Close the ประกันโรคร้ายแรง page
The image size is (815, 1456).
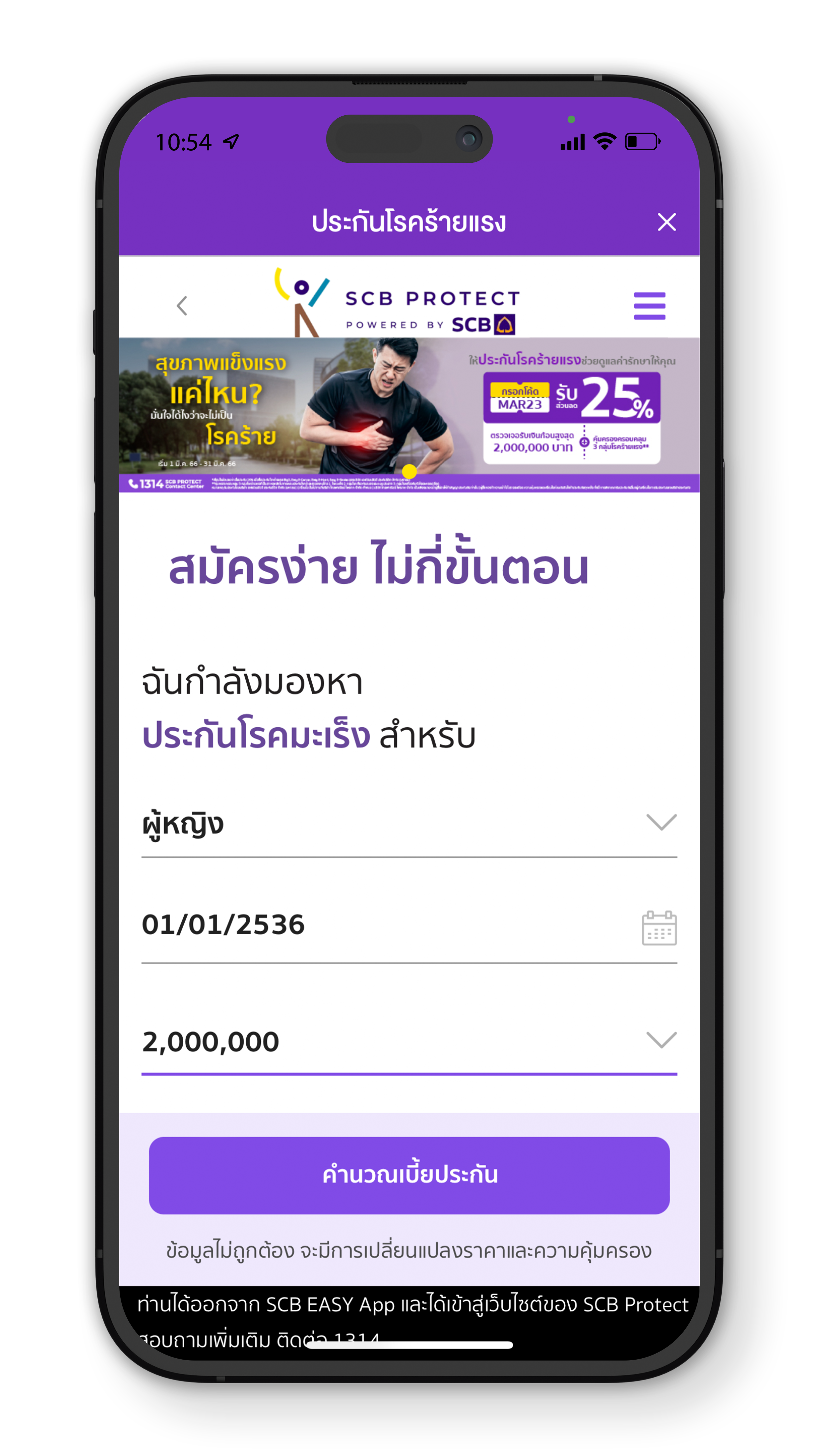[666, 222]
